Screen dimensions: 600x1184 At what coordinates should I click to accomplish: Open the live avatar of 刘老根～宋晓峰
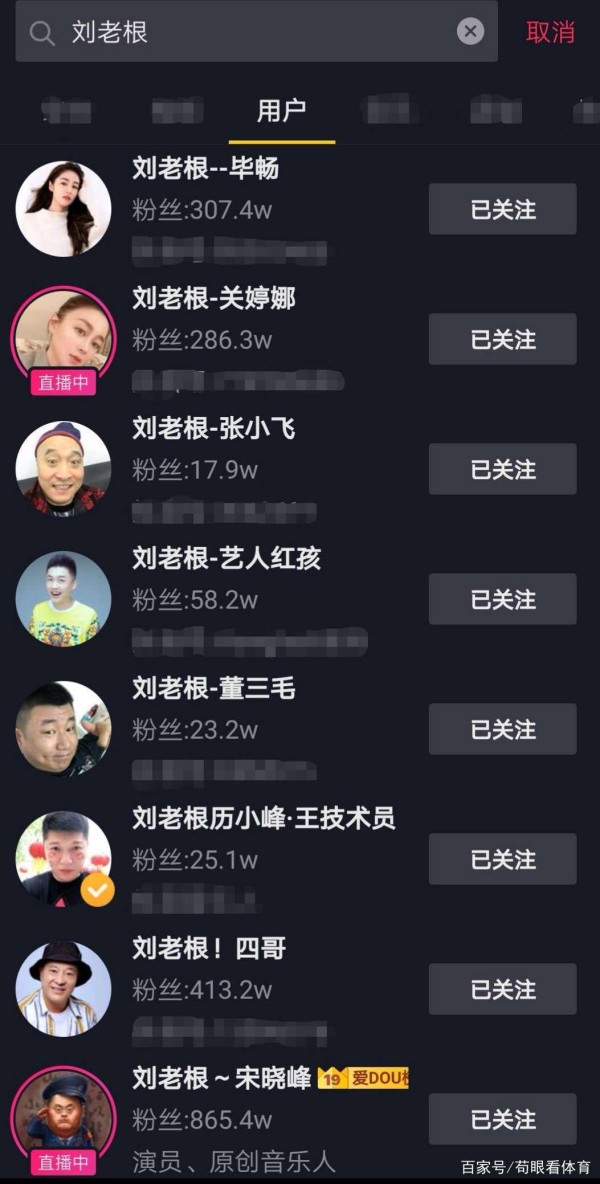pos(63,1115)
